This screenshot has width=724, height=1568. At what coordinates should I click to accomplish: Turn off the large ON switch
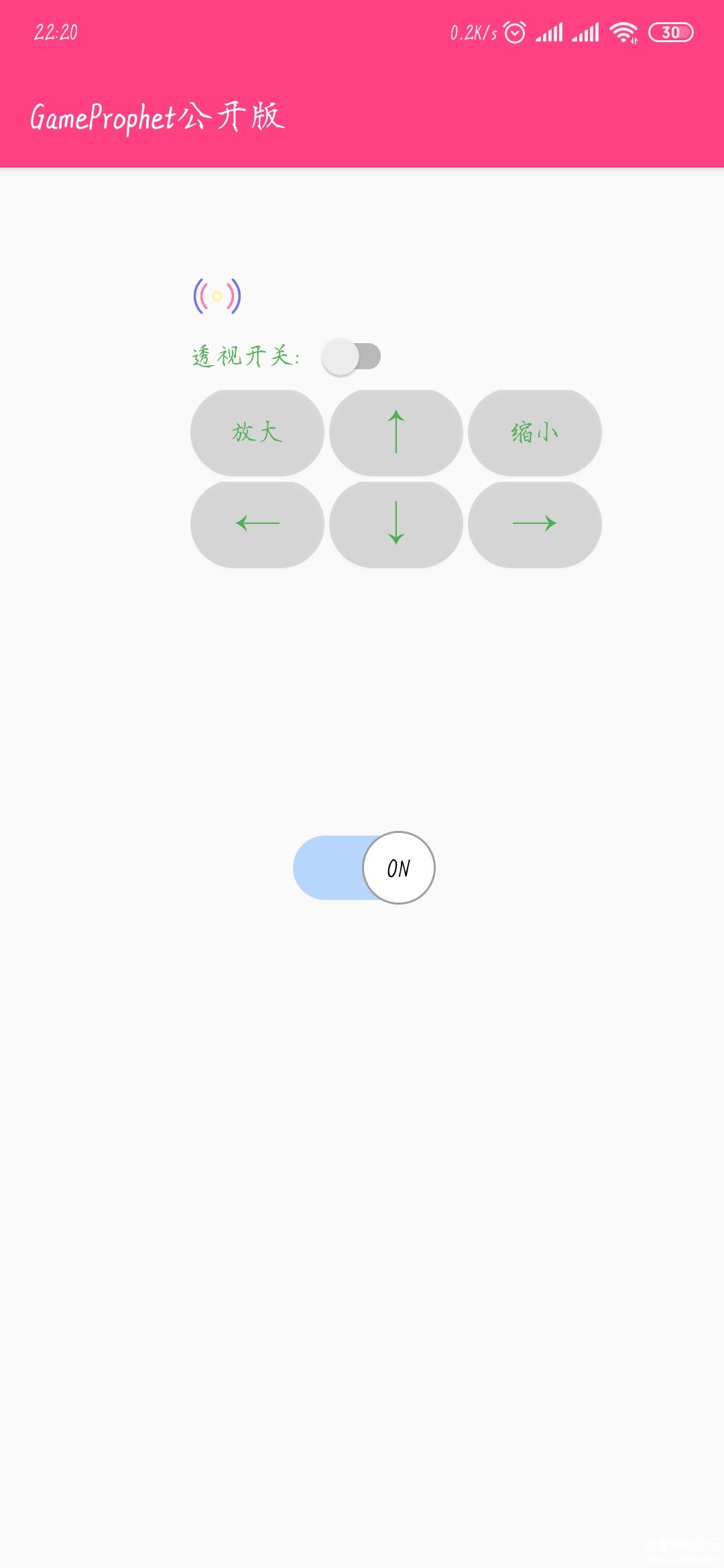pyautogui.click(x=365, y=868)
